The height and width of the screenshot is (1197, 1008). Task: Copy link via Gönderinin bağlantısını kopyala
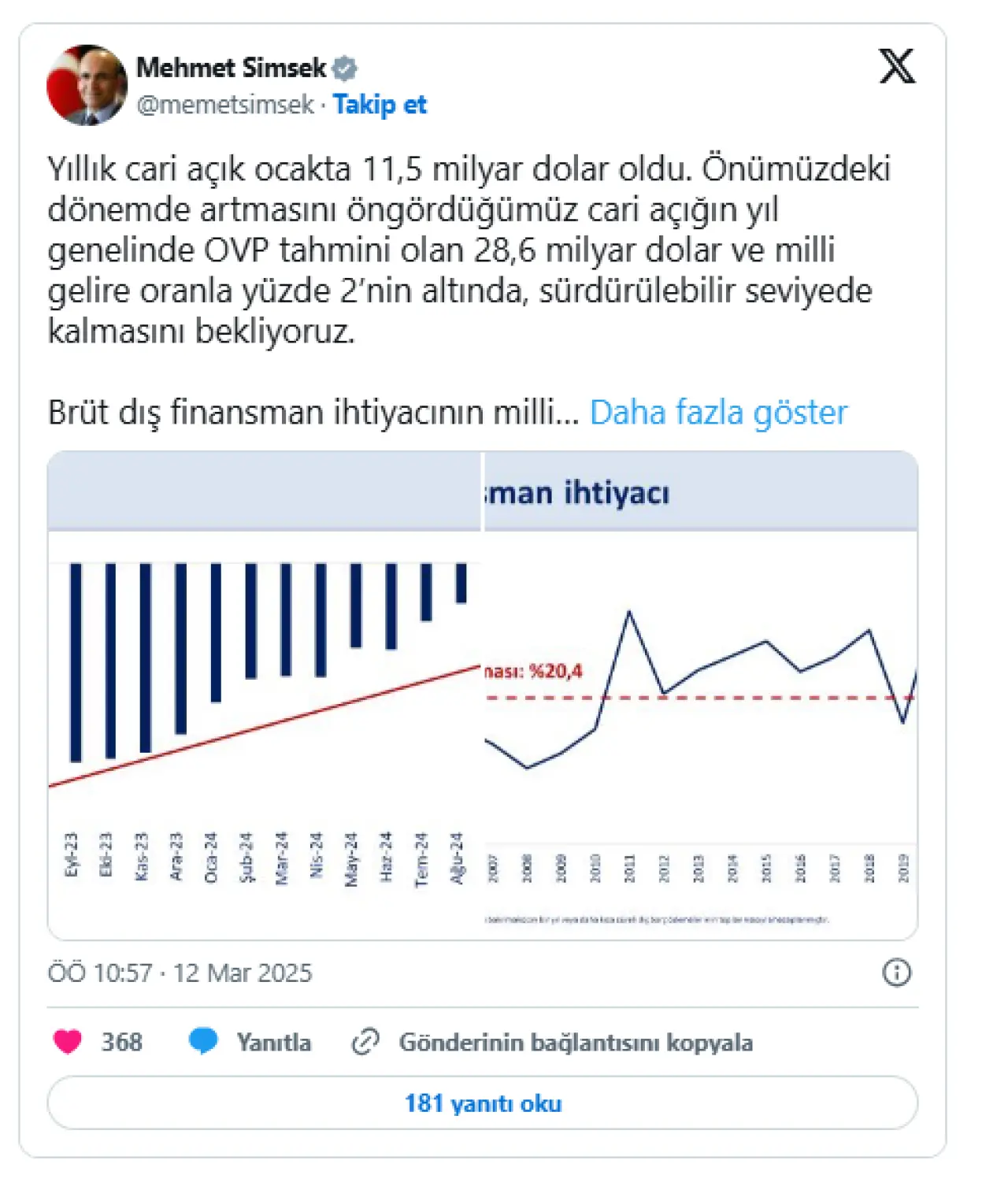click(x=553, y=1042)
